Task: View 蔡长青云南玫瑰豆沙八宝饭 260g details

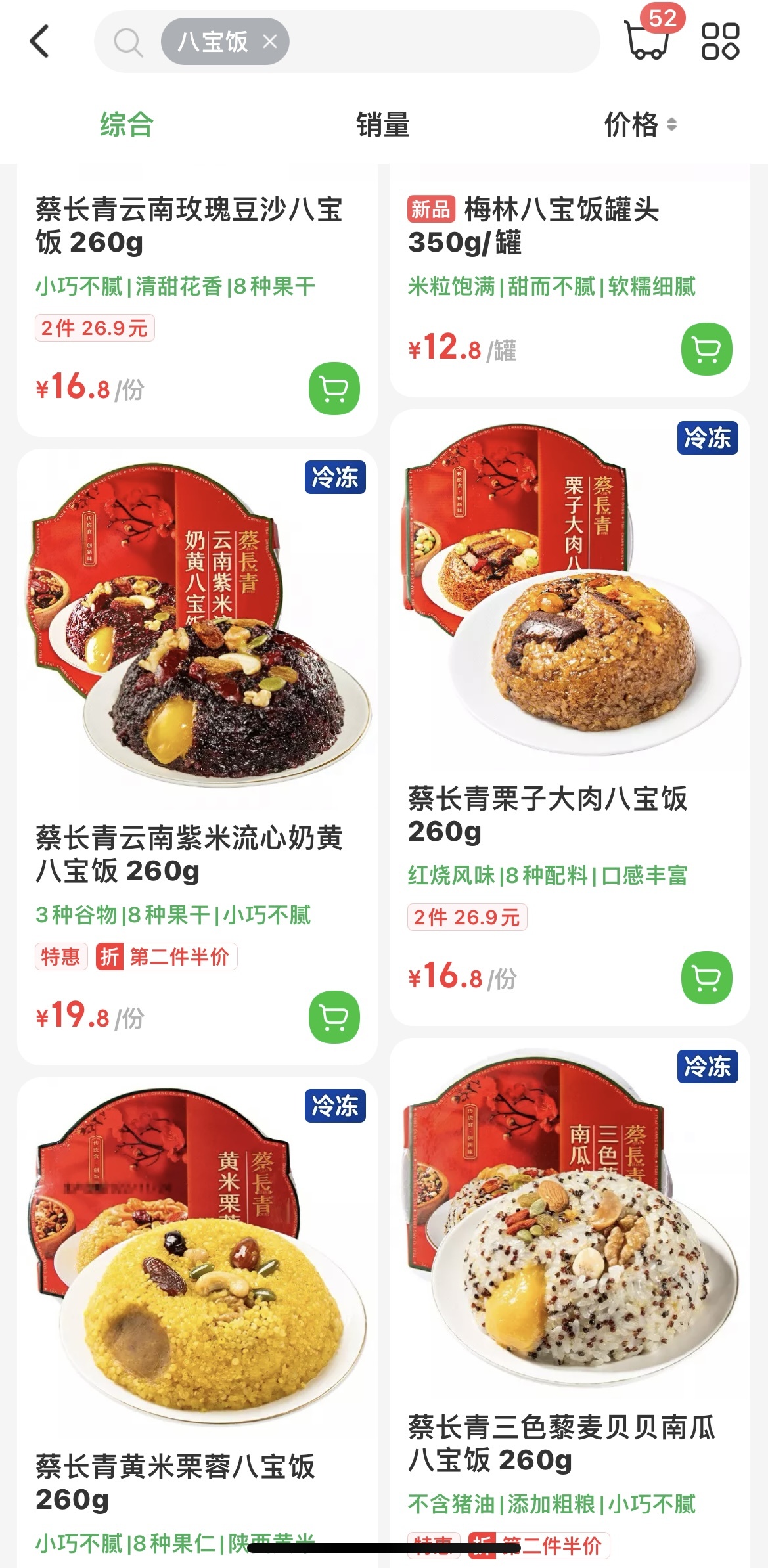Action: [x=189, y=226]
